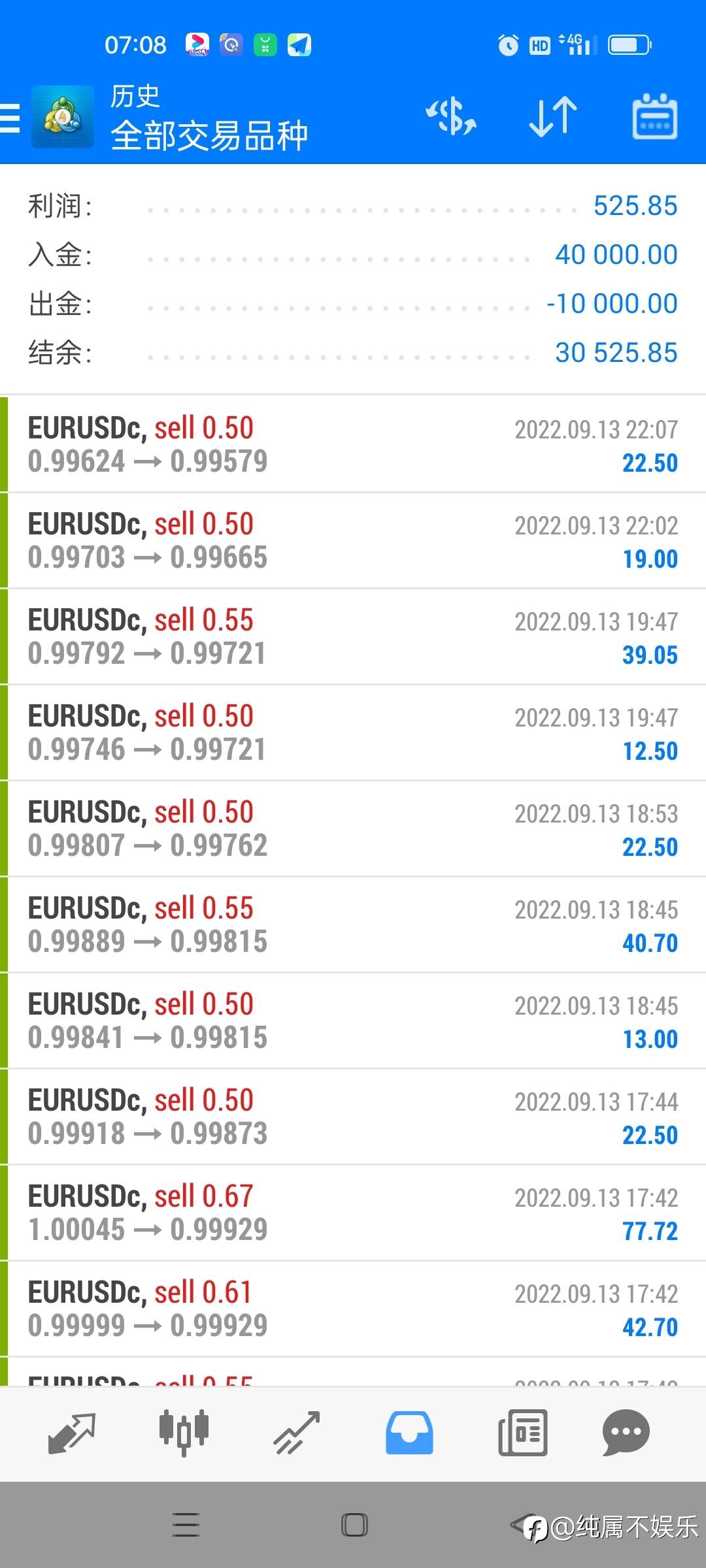Go to the system home screen
This screenshot has height=1568, width=706.
[x=354, y=1526]
